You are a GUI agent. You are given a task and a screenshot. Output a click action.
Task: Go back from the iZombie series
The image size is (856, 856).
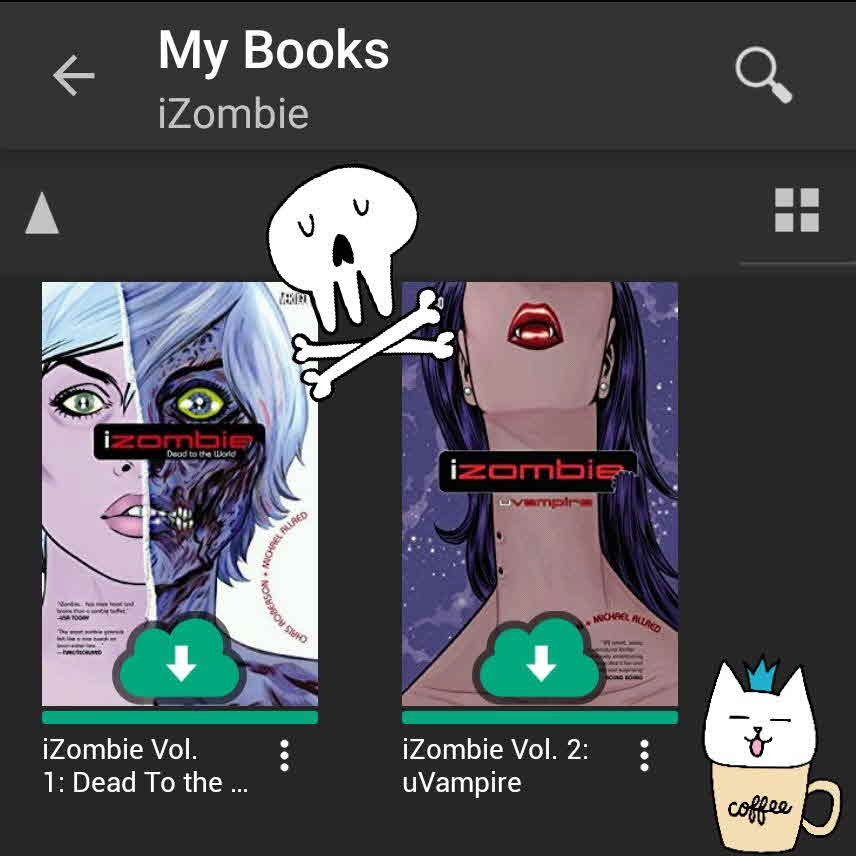[73, 75]
